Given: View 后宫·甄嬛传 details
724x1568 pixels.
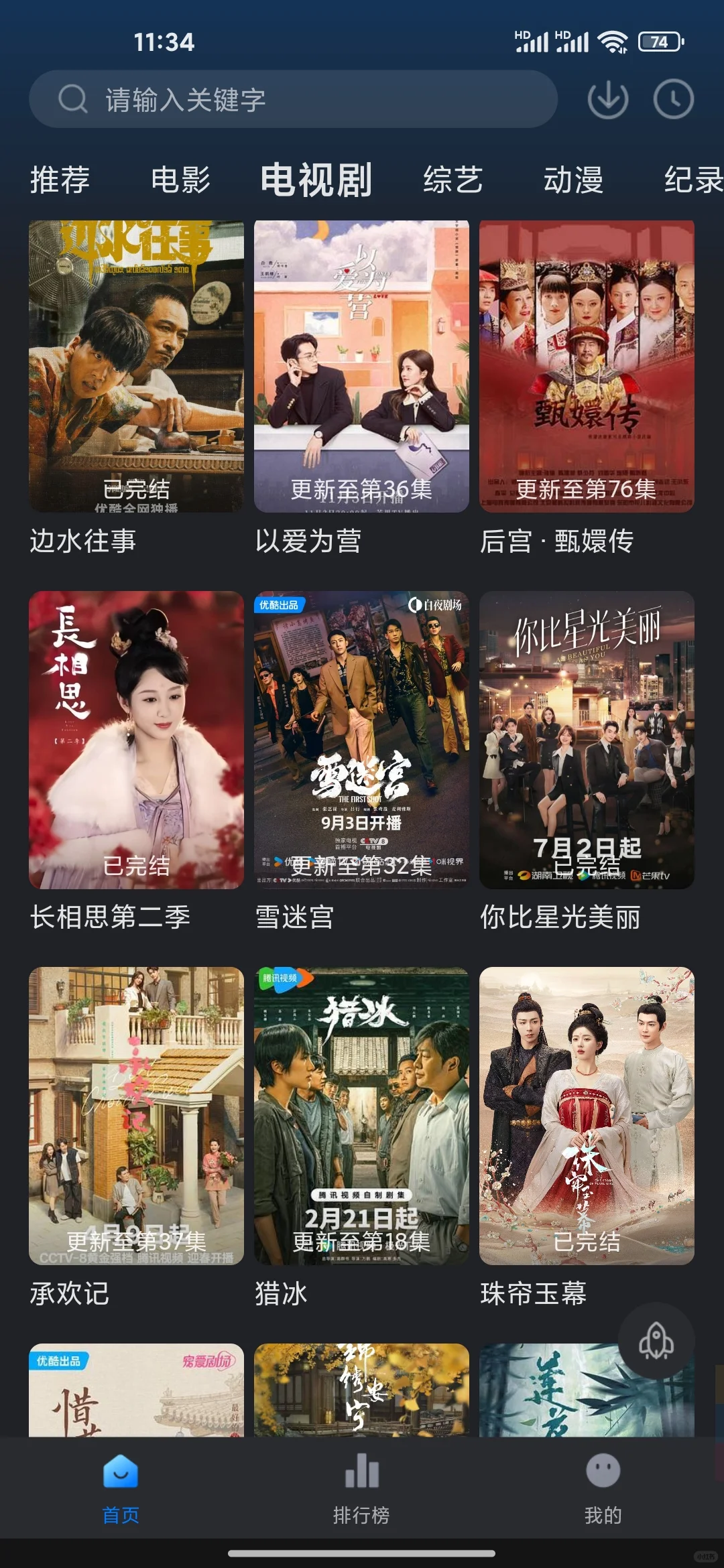Looking at the screenshot, I should (587, 367).
